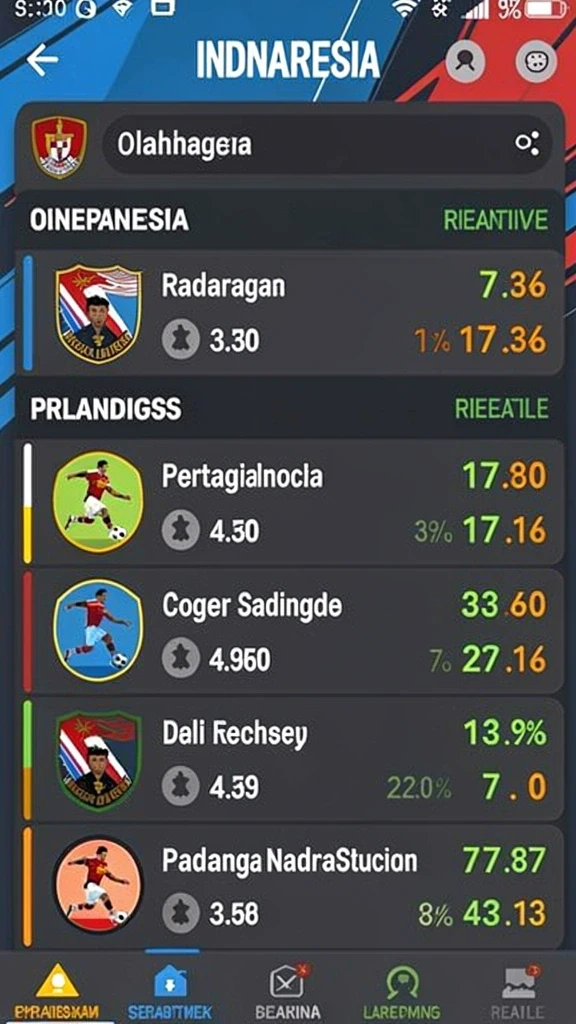Open the Pertagialnocla row
Viewport: 576px width, 1024px height.
pos(293,502)
